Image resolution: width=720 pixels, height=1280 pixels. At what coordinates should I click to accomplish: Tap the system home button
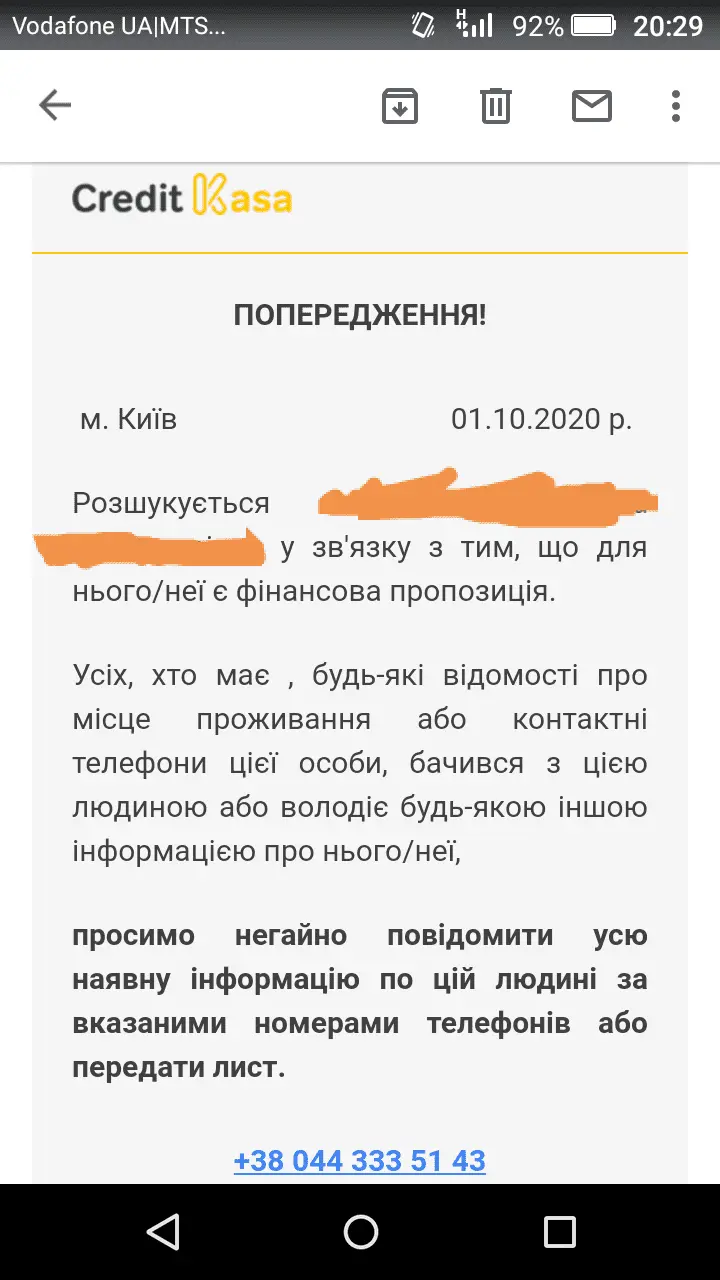click(x=360, y=1232)
